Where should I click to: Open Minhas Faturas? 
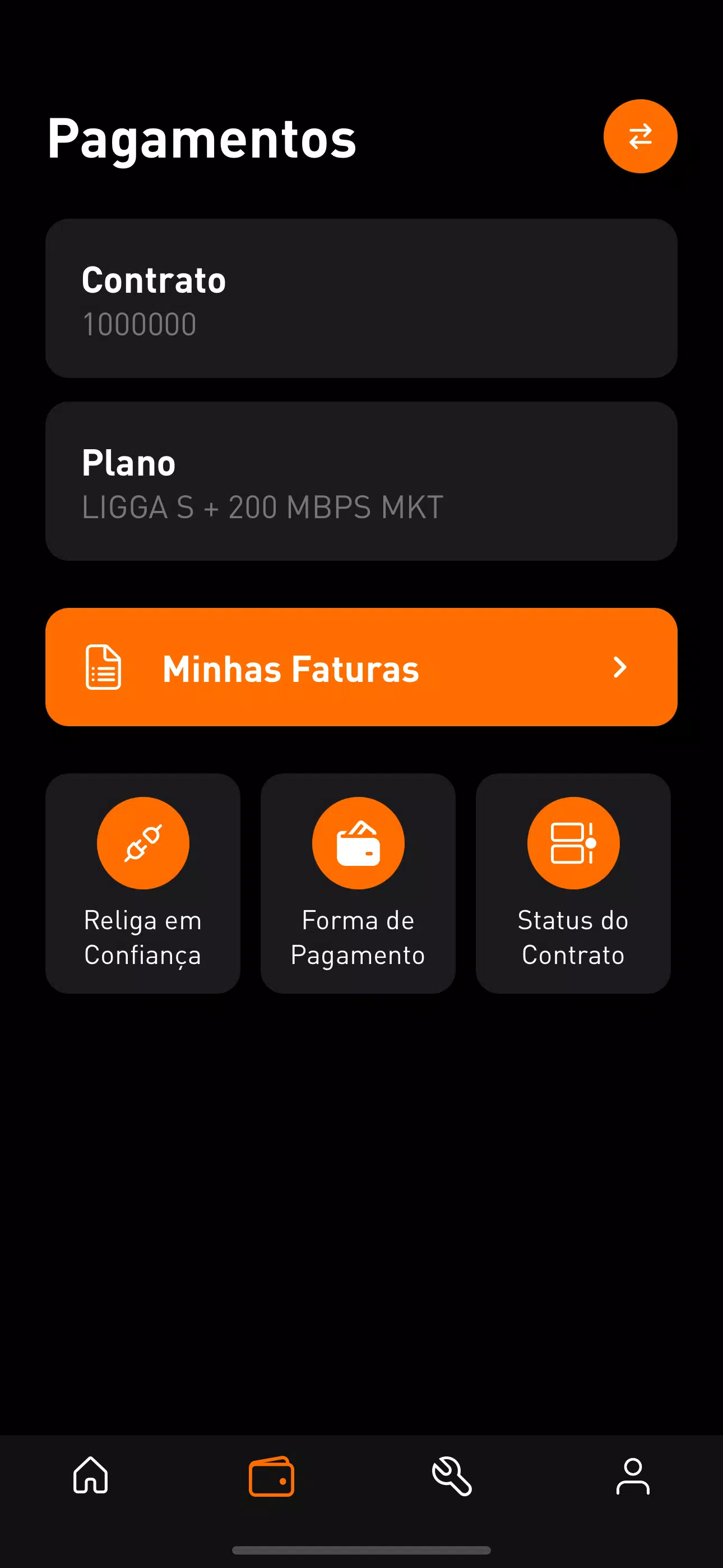pos(361,667)
